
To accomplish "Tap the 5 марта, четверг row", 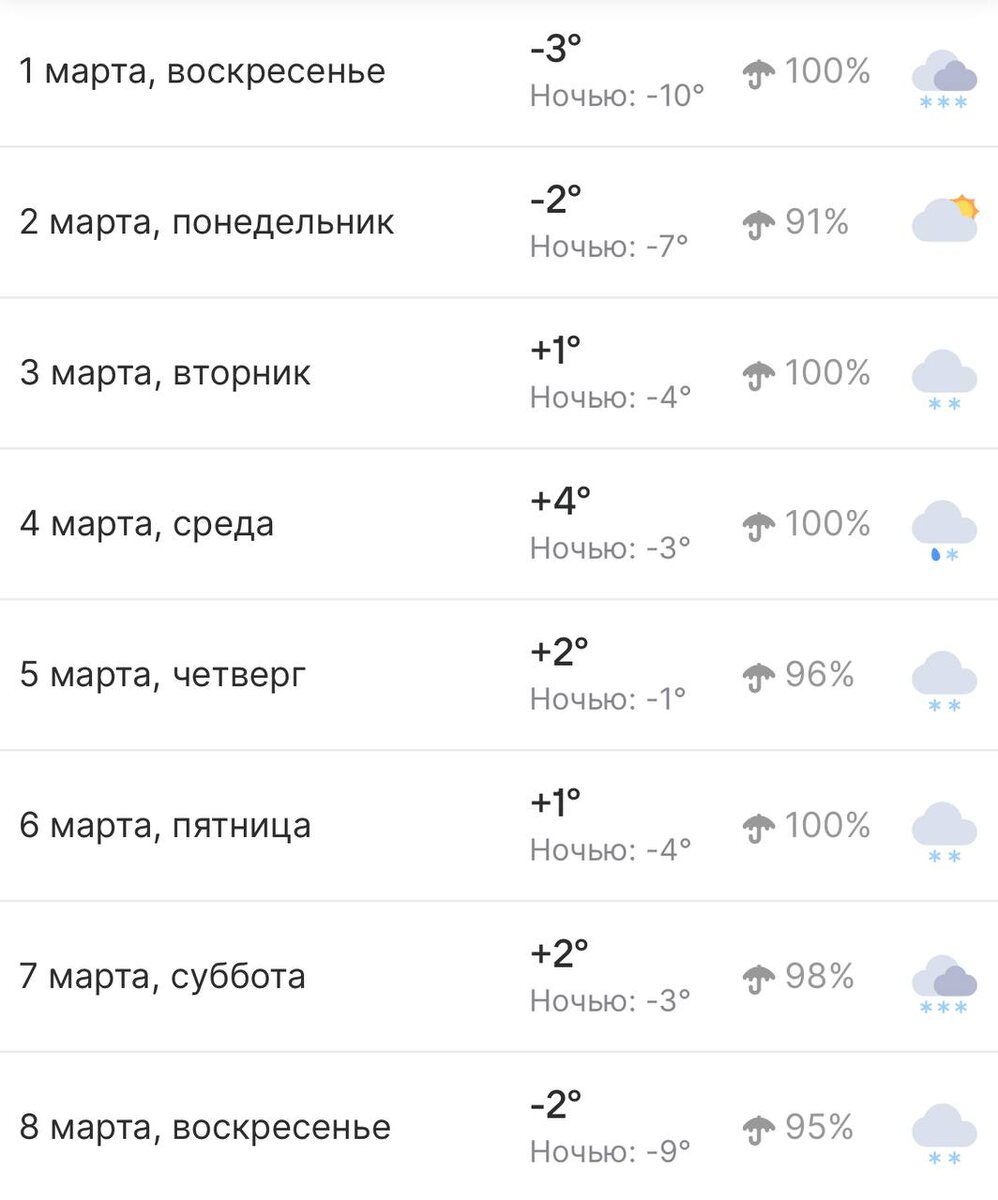I will point(499,675).
